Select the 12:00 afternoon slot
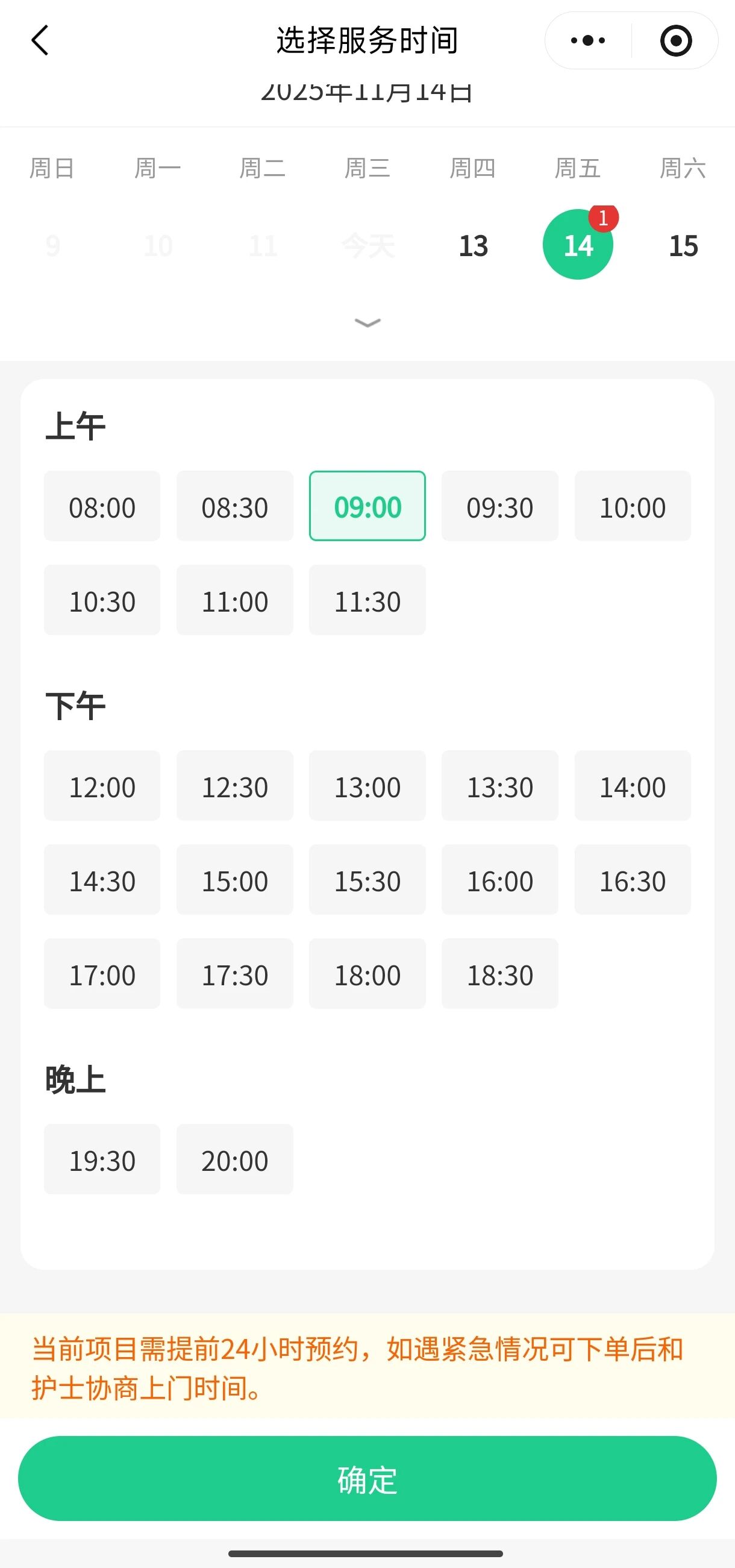 tap(102, 786)
